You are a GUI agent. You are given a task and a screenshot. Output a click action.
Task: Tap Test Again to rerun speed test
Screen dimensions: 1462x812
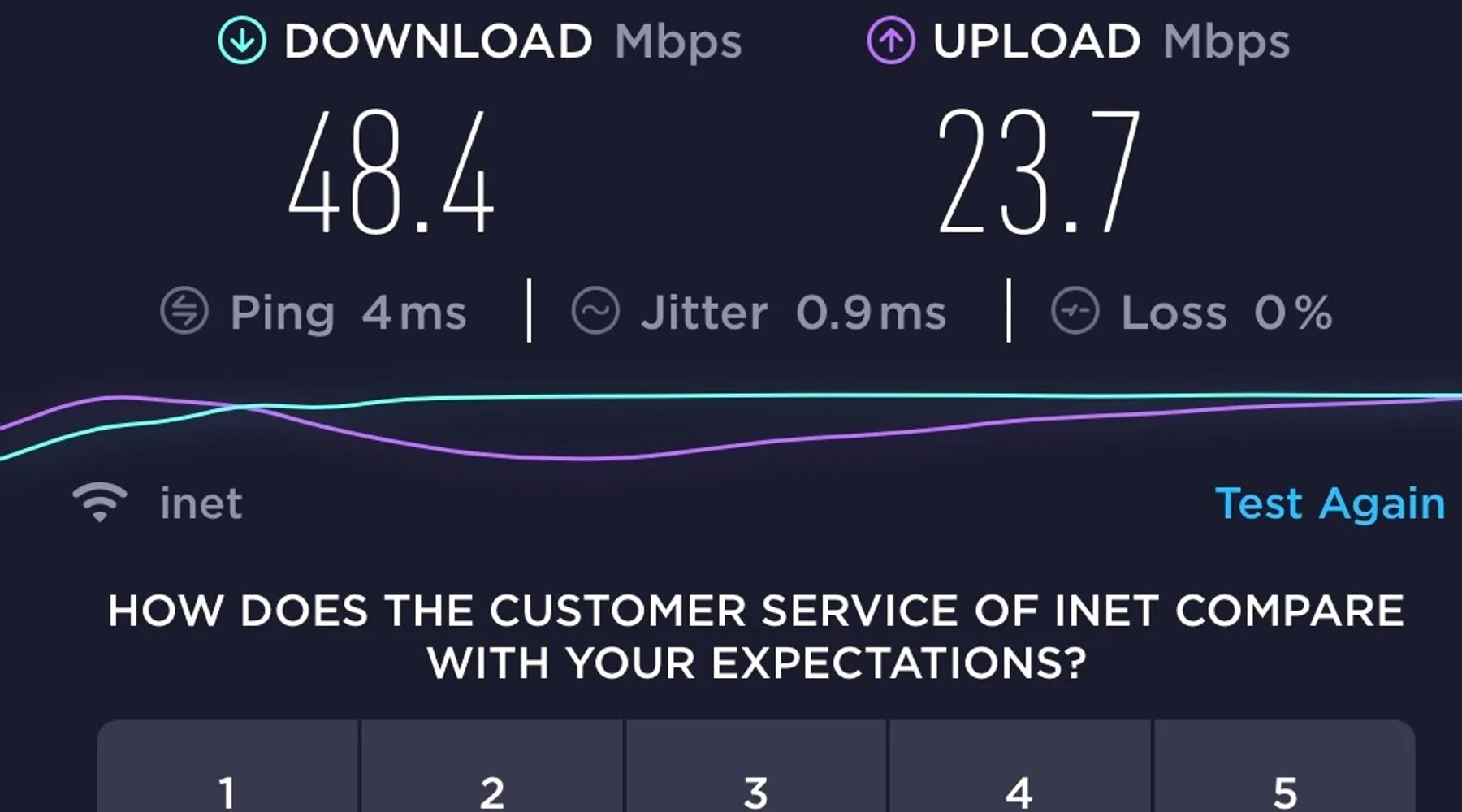(x=1330, y=503)
